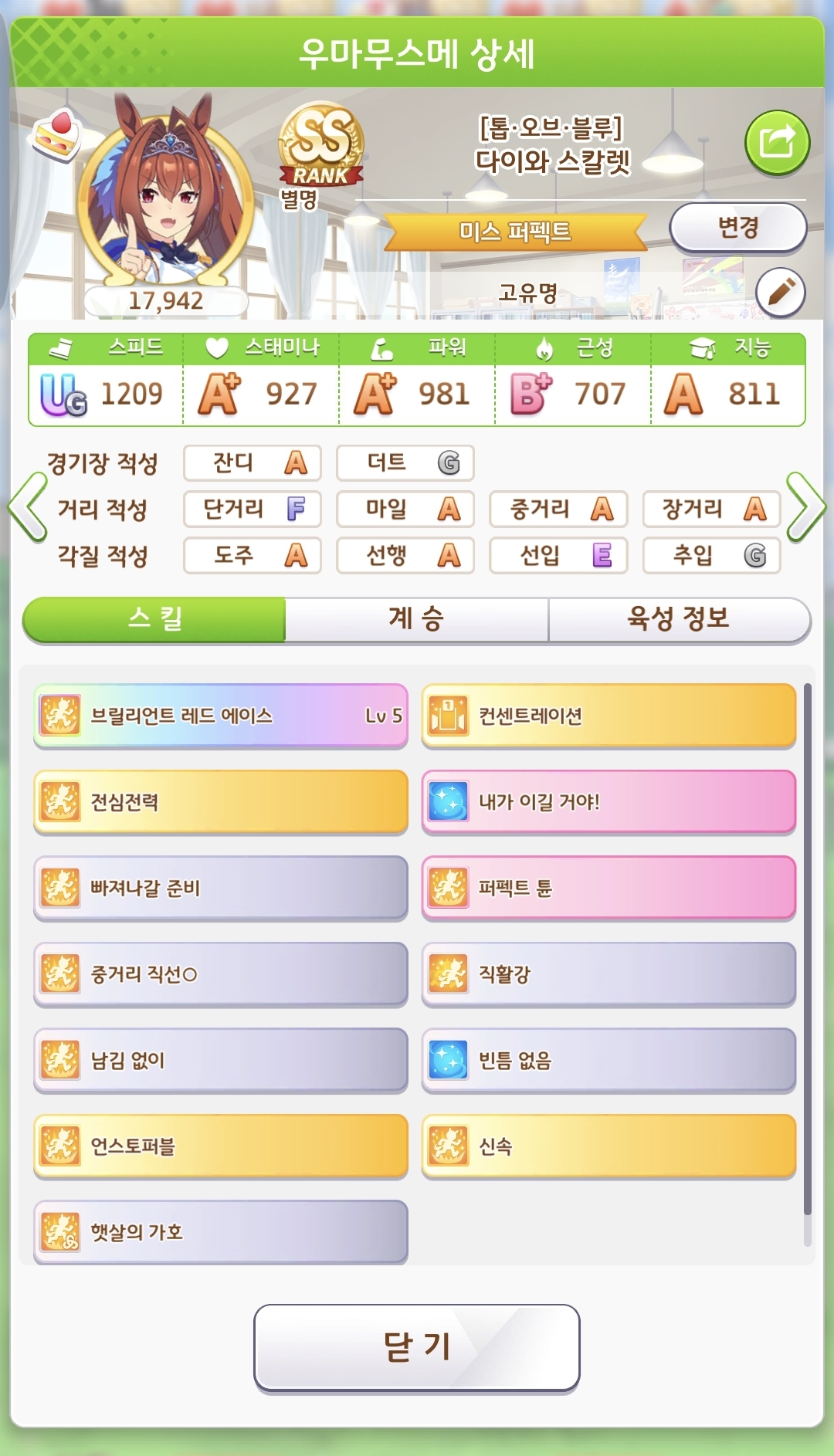The width and height of the screenshot is (834, 1456).
Task: Tap the 변경 button to change the nickname
Action: [737, 228]
